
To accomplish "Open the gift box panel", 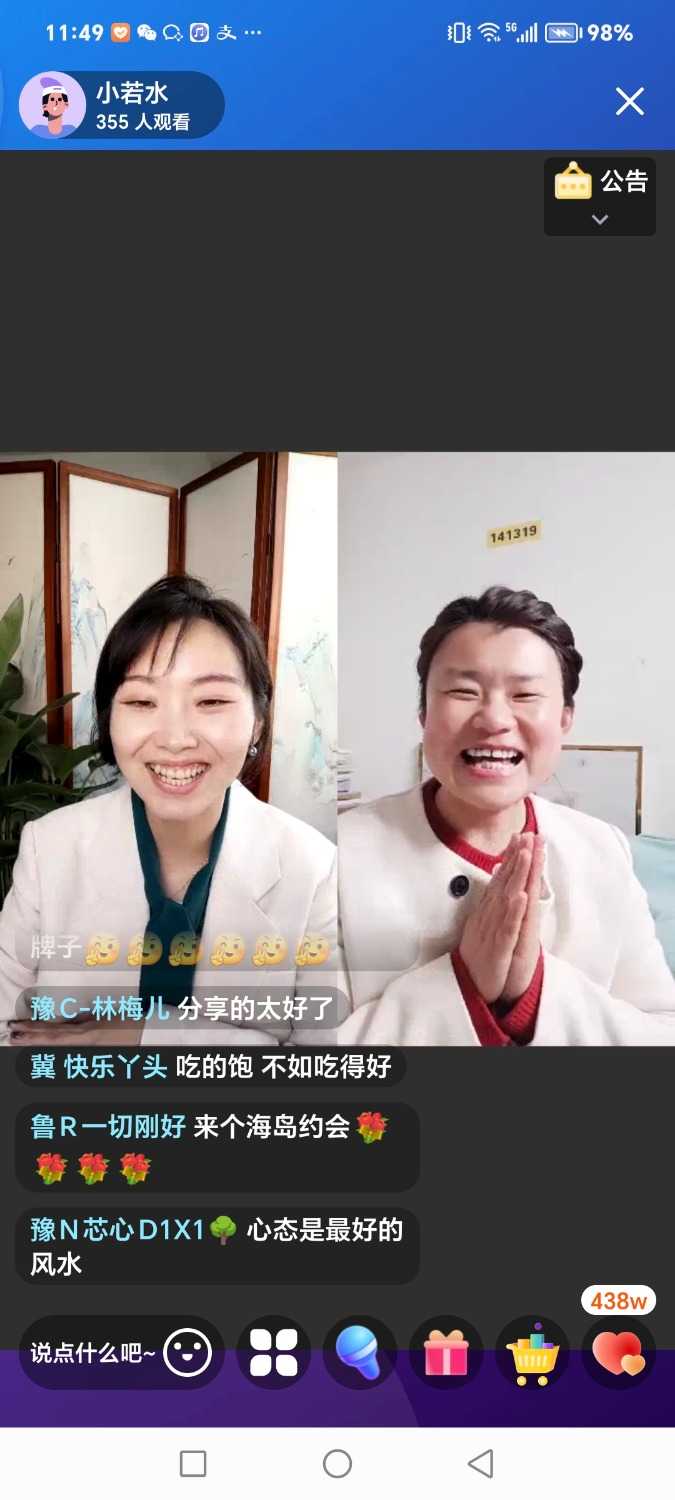I will click(x=446, y=1353).
